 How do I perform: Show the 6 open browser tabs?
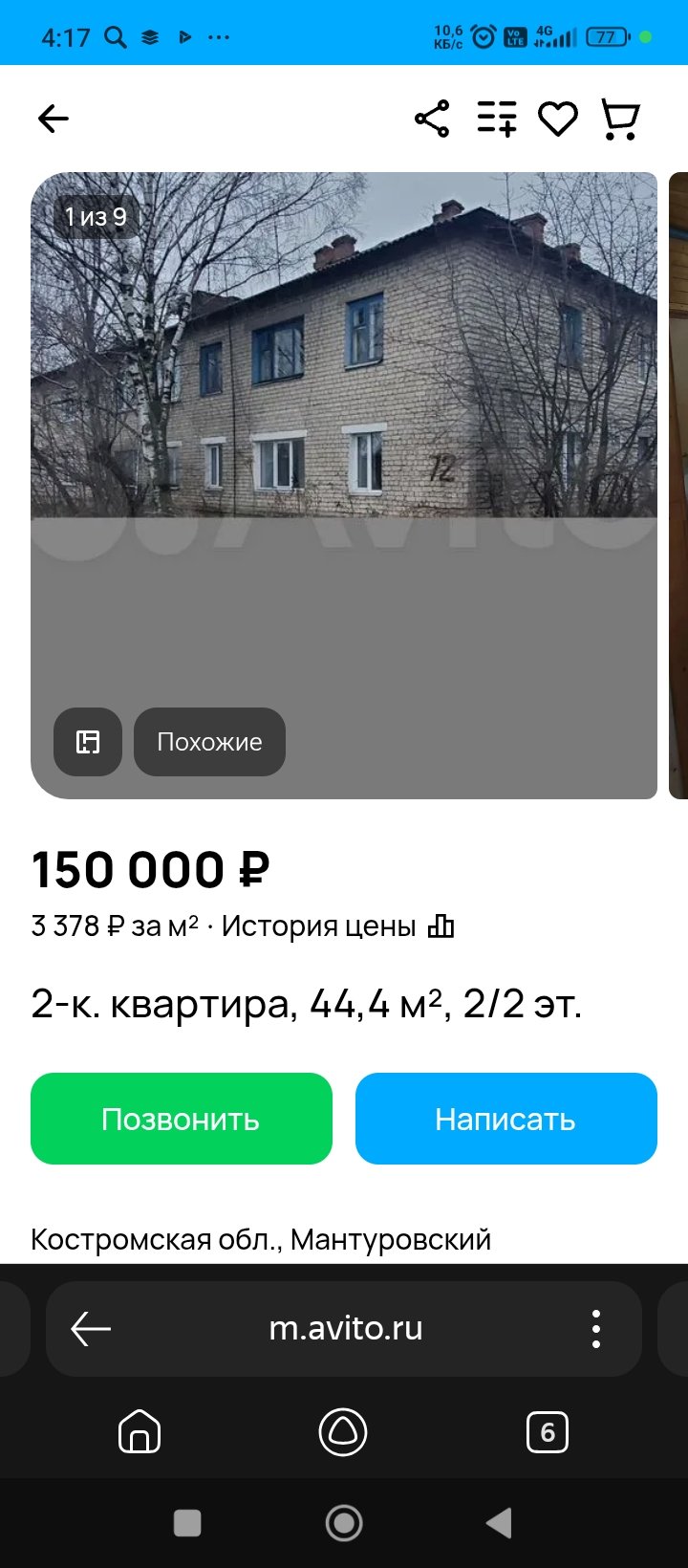548,1432
